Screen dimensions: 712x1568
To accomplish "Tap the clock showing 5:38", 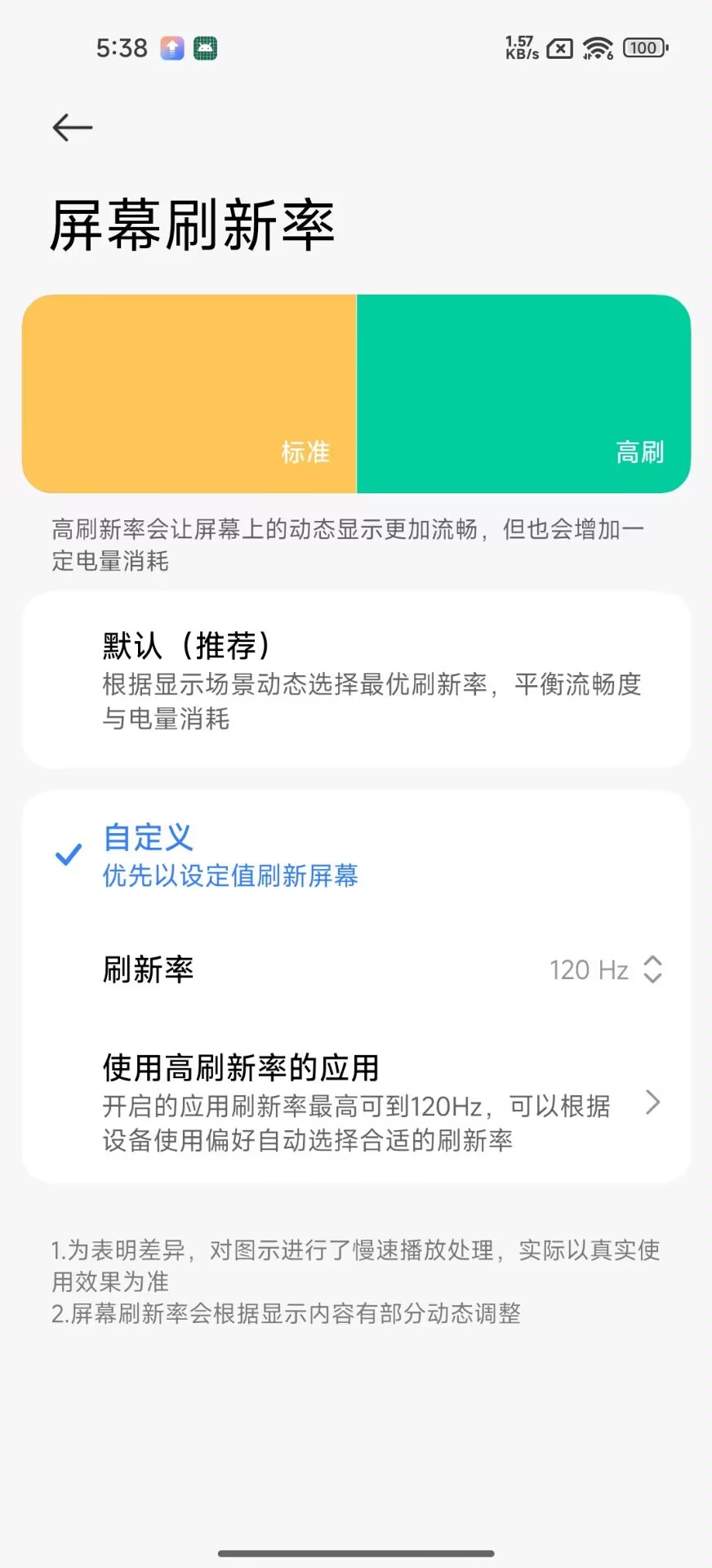I will [122, 48].
